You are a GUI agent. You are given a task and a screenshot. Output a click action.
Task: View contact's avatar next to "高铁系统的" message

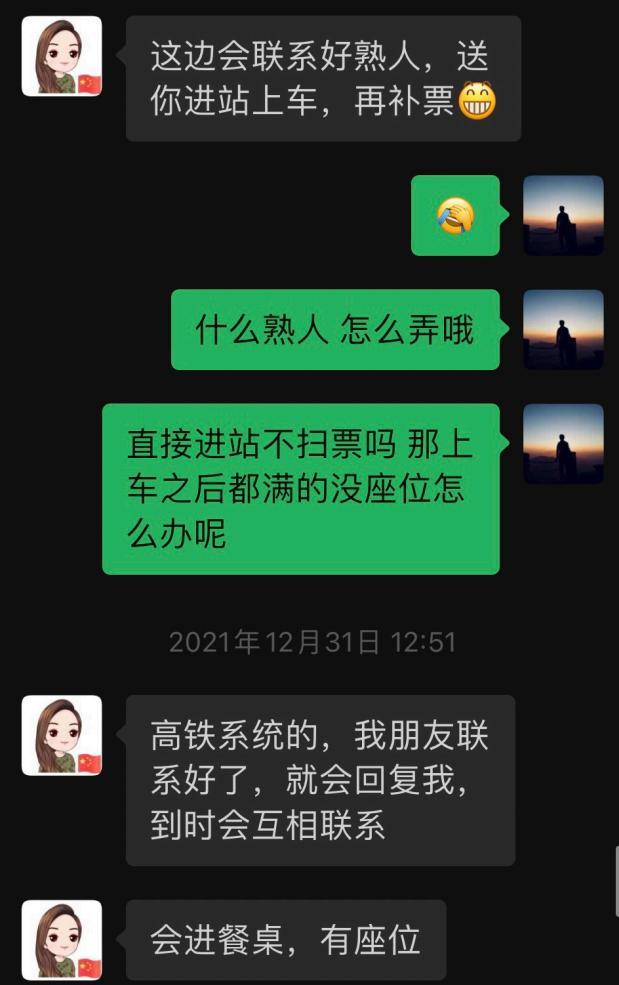coord(62,735)
